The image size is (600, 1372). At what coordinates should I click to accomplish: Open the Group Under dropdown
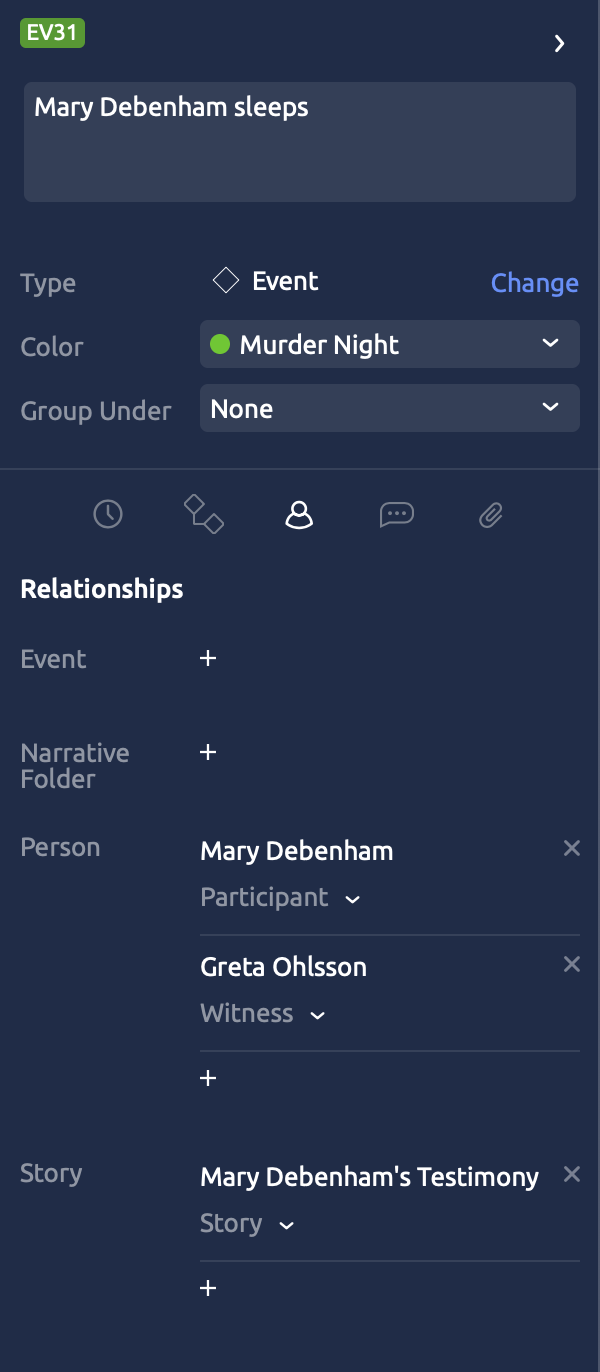coord(389,409)
